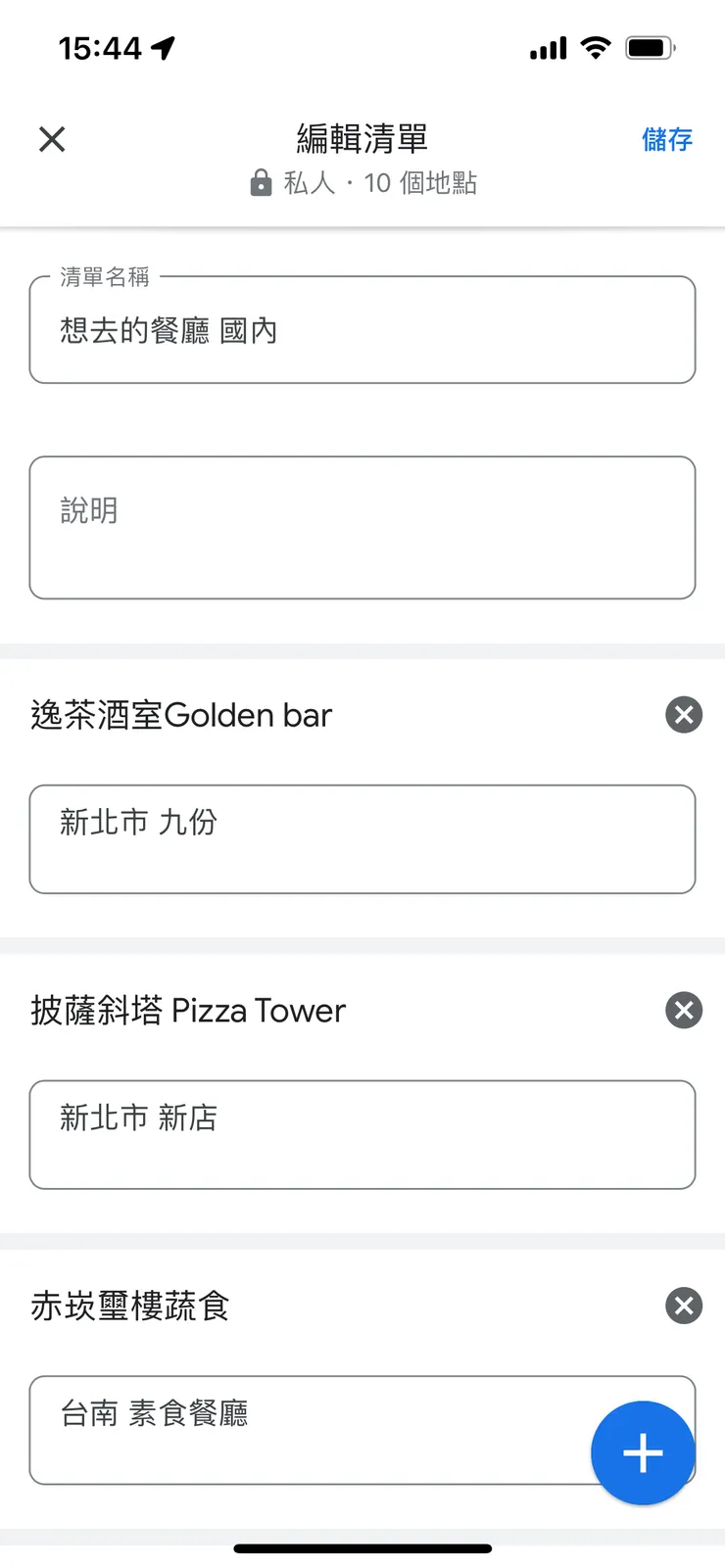Remove 赤崁璽樓蔬食 from the list
725x1568 pixels.
pyautogui.click(x=684, y=1306)
